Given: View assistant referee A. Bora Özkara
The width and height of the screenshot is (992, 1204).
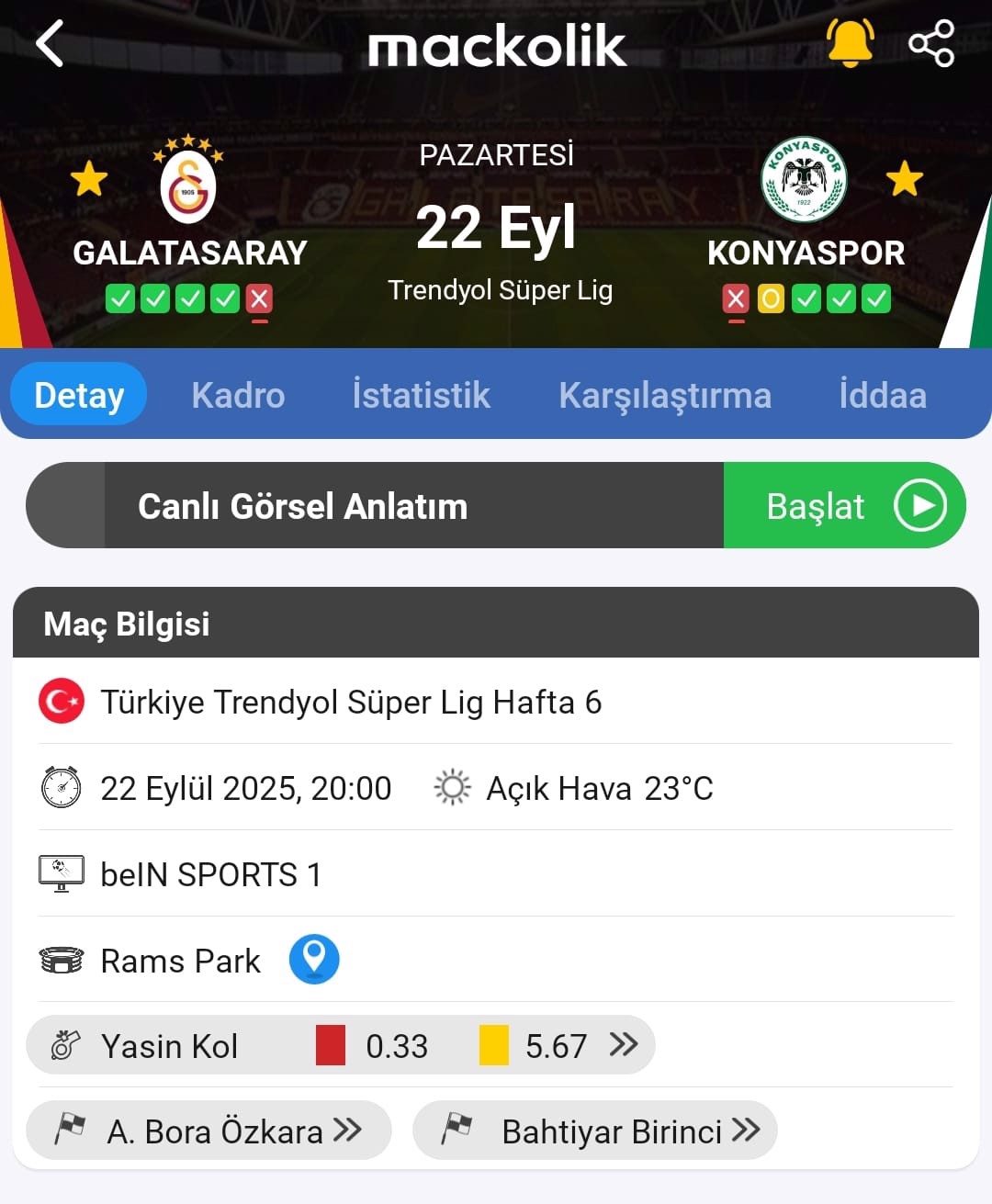Looking at the screenshot, I should 209,1131.
